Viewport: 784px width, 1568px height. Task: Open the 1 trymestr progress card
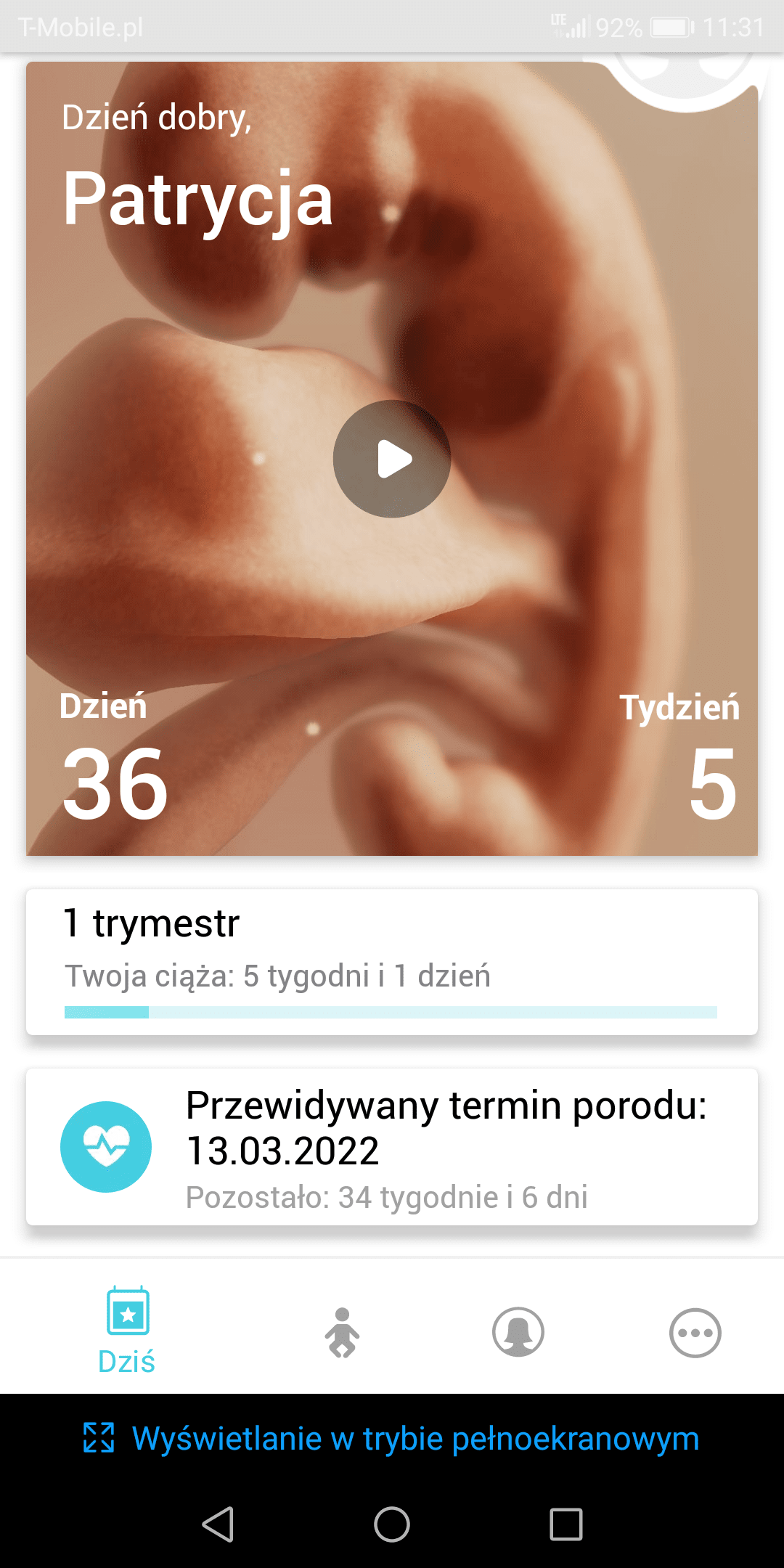pyautogui.click(x=392, y=962)
